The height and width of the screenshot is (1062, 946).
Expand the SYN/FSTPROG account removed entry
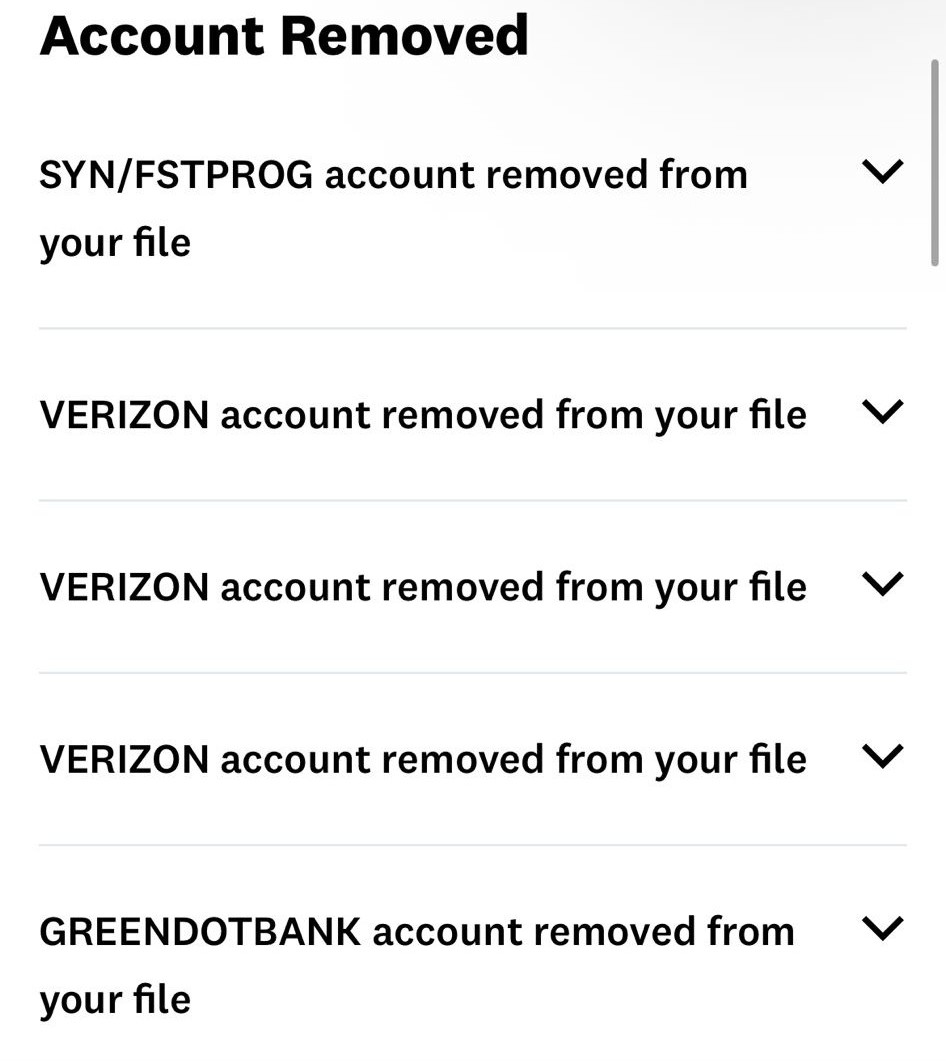[882, 173]
